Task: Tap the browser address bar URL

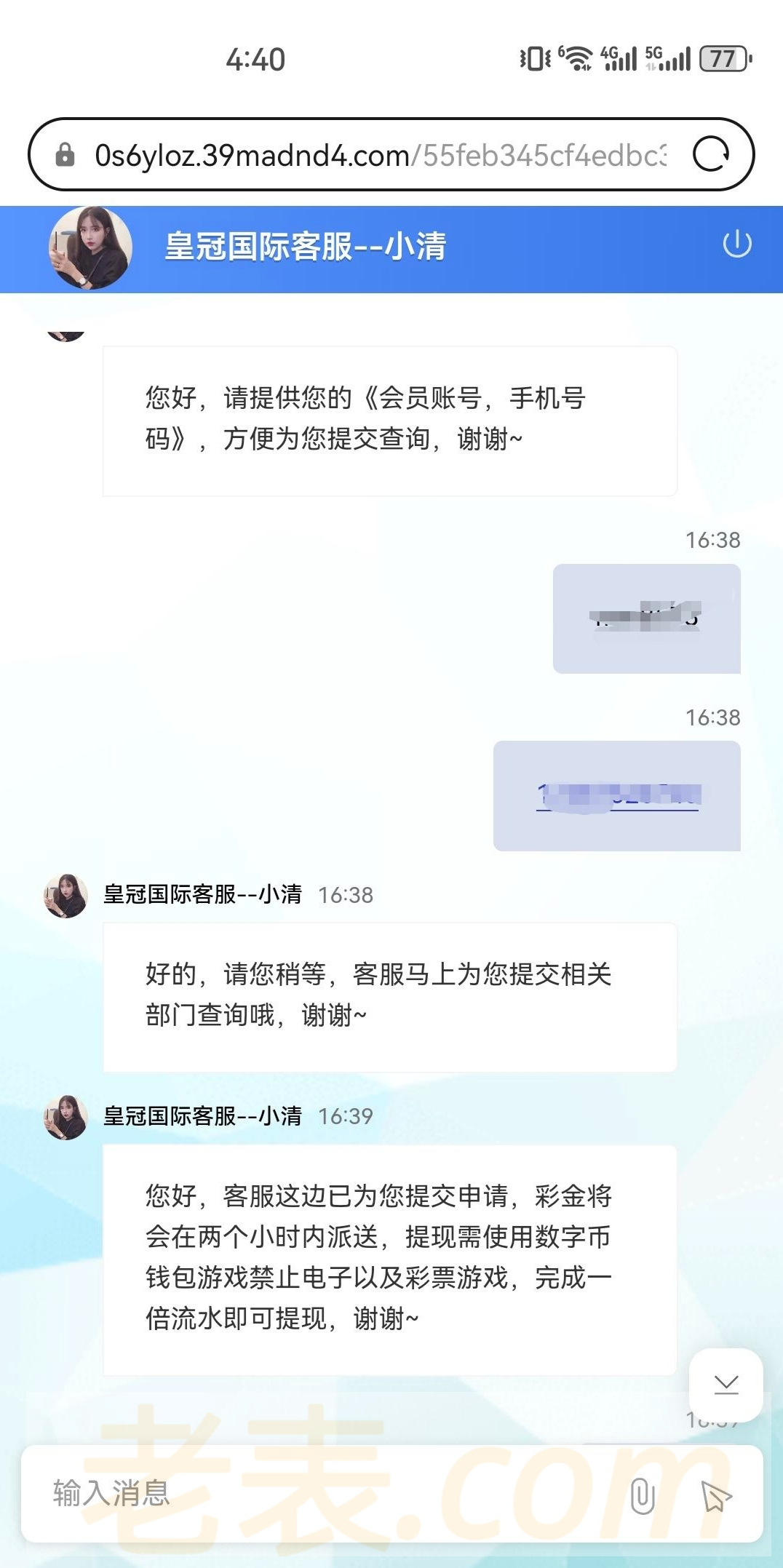Action: (x=380, y=155)
